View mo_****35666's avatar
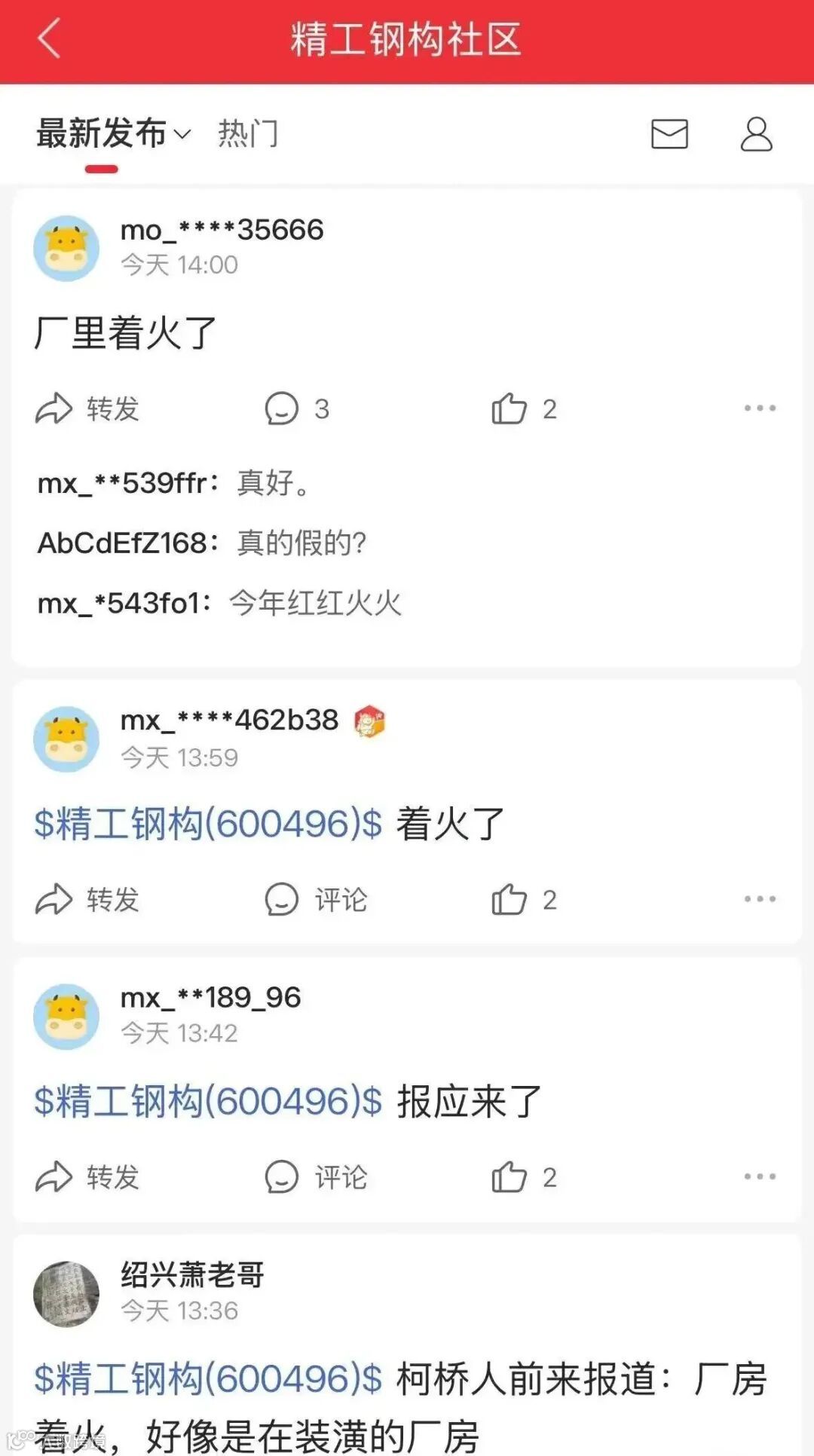814x1456 pixels. coord(67,248)
